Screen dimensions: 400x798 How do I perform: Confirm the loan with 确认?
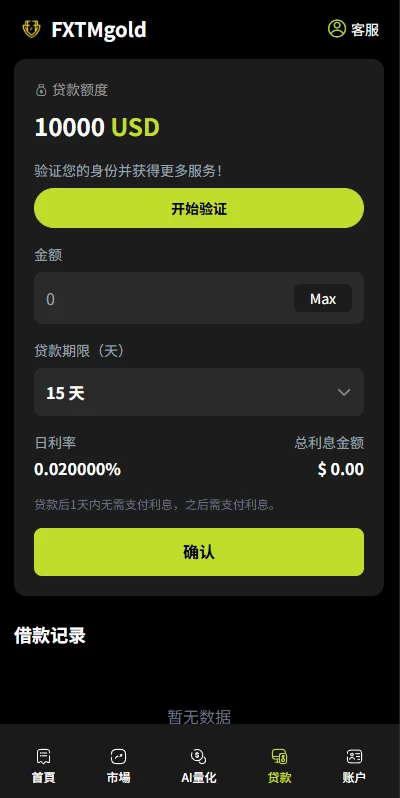click(199, 552)
